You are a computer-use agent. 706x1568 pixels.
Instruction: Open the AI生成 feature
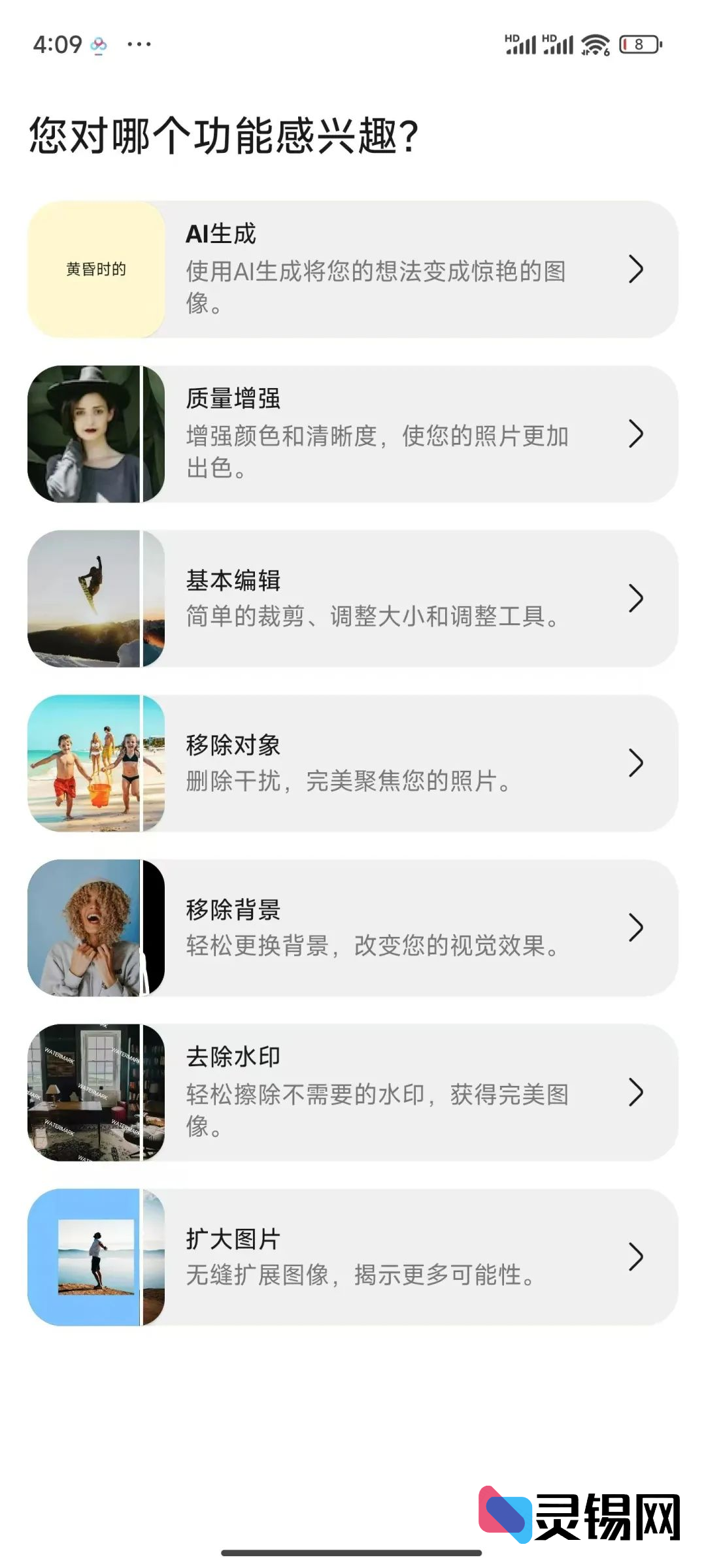tap(353, 269)
